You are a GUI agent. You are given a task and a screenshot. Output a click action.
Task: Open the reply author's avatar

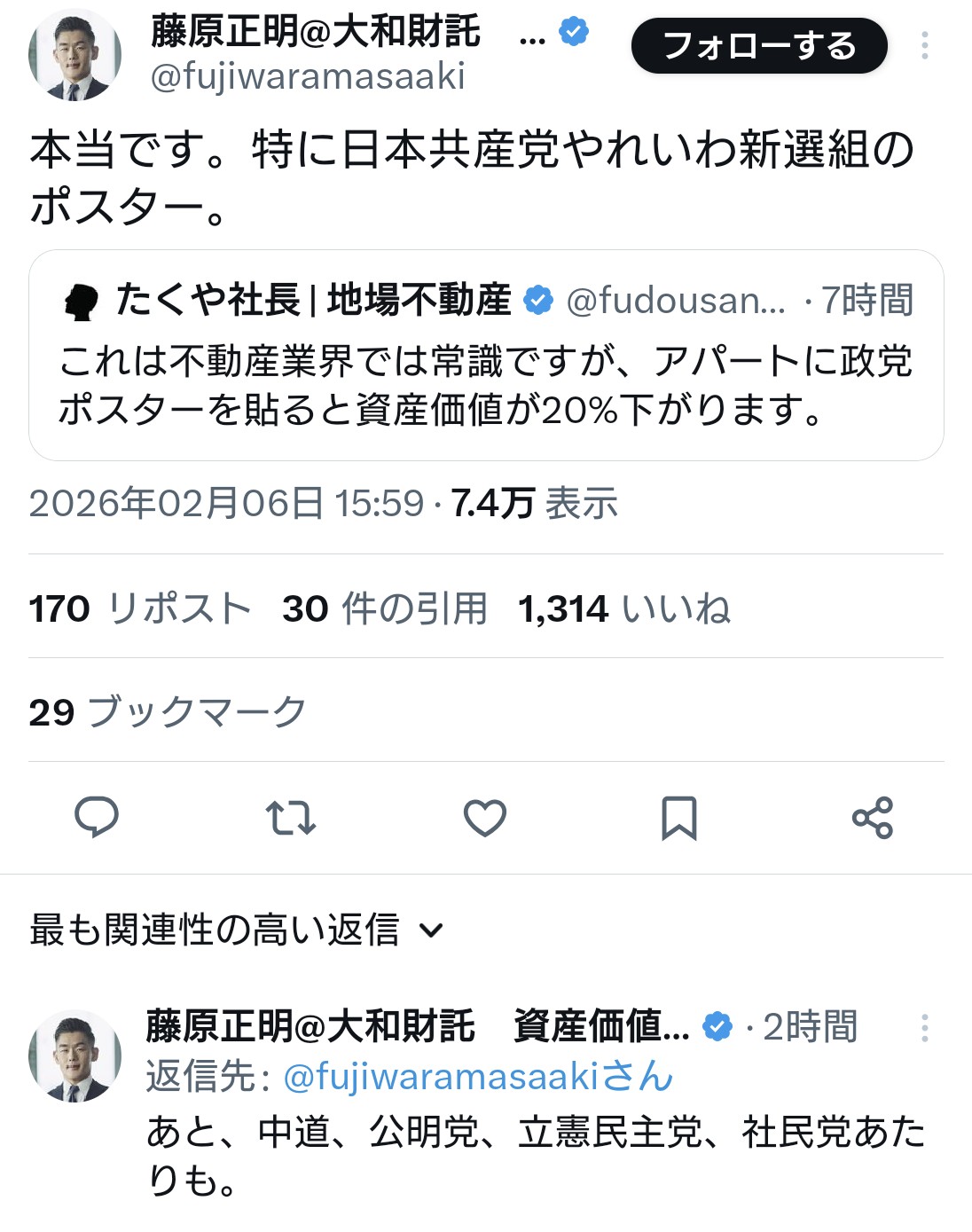tap(74, 1055)
